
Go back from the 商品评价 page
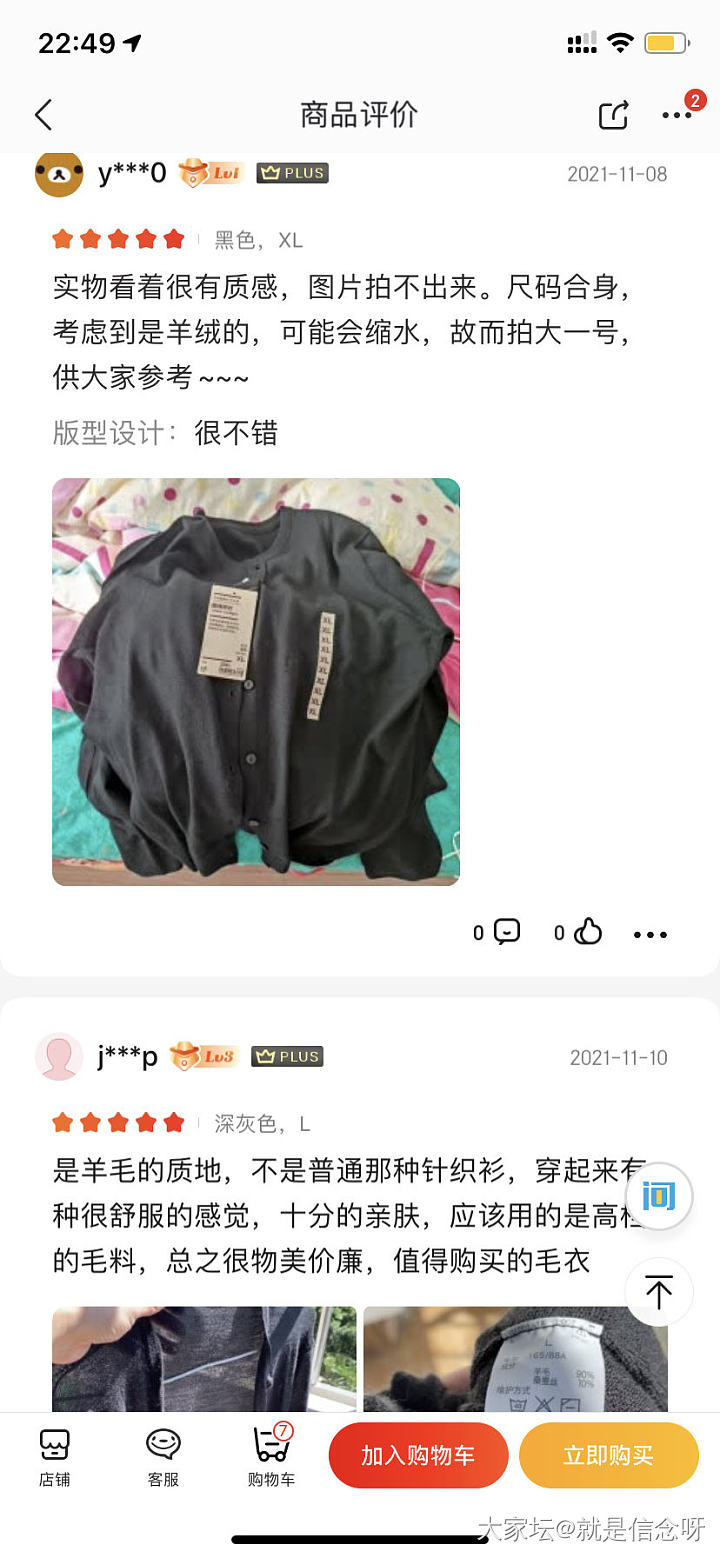point(43,115)
